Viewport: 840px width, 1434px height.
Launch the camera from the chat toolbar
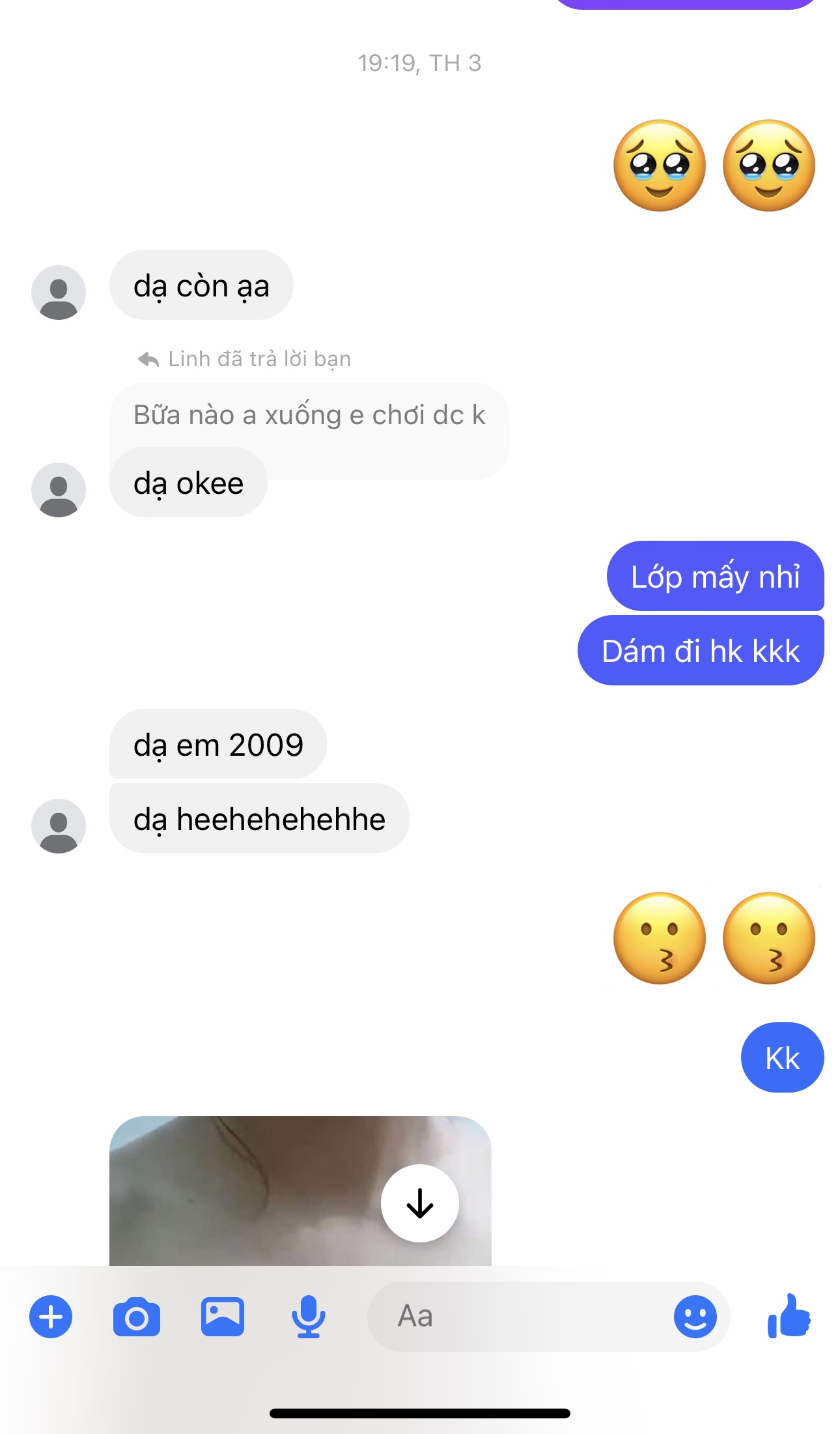(x=137, y=1317)
